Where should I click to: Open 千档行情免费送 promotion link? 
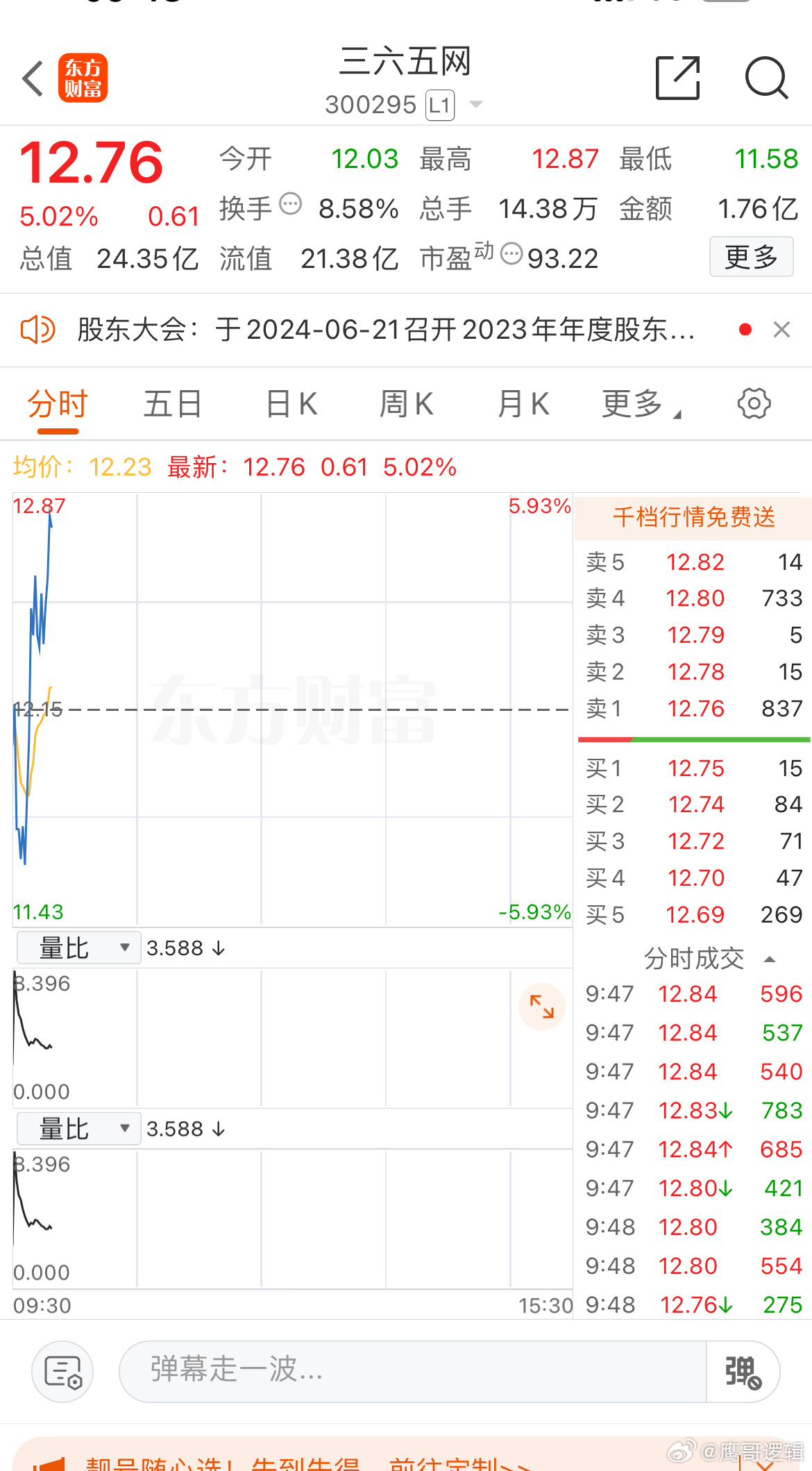coord(695,517)
